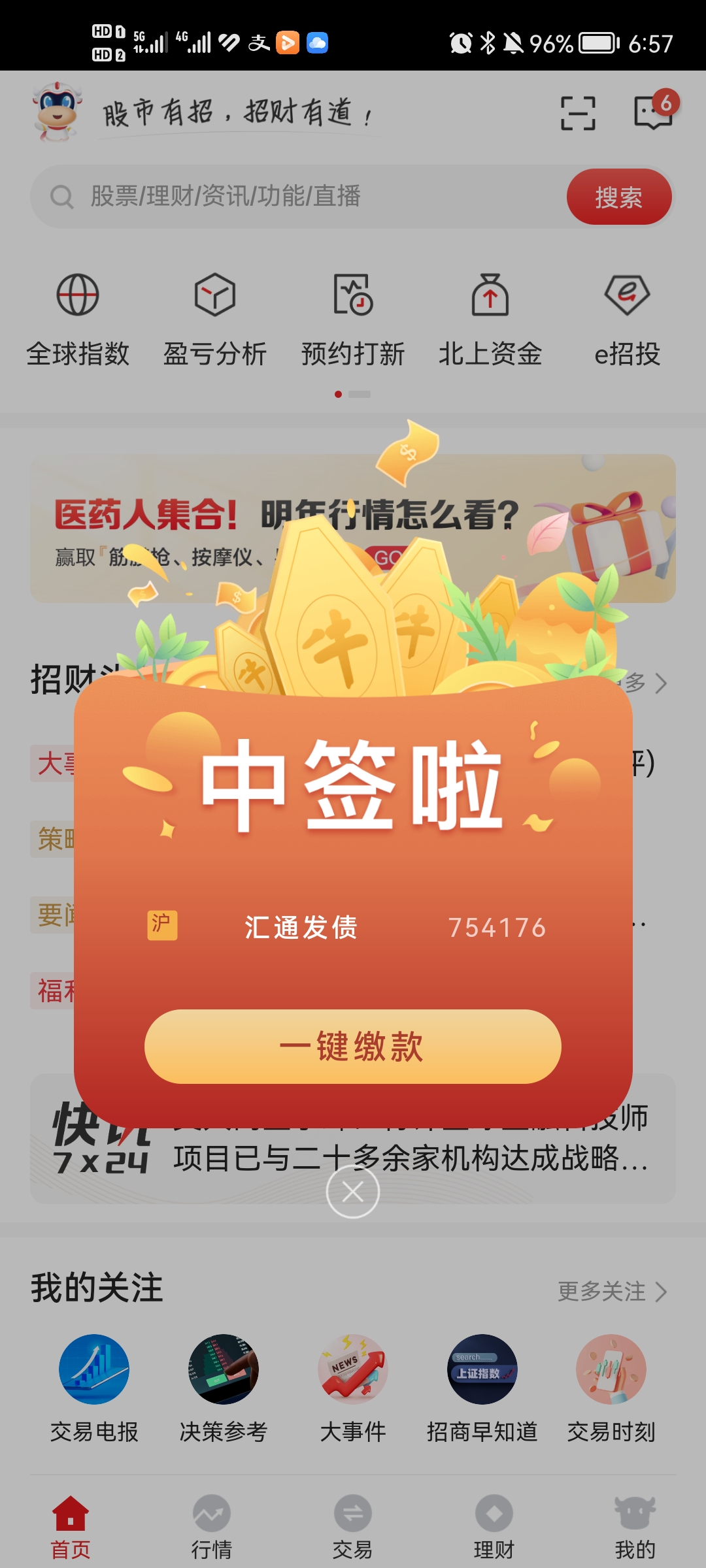Tap the search field for 股票/理财/资讯
This screenshot has height=1568, width=706.
tap(294, 196)
